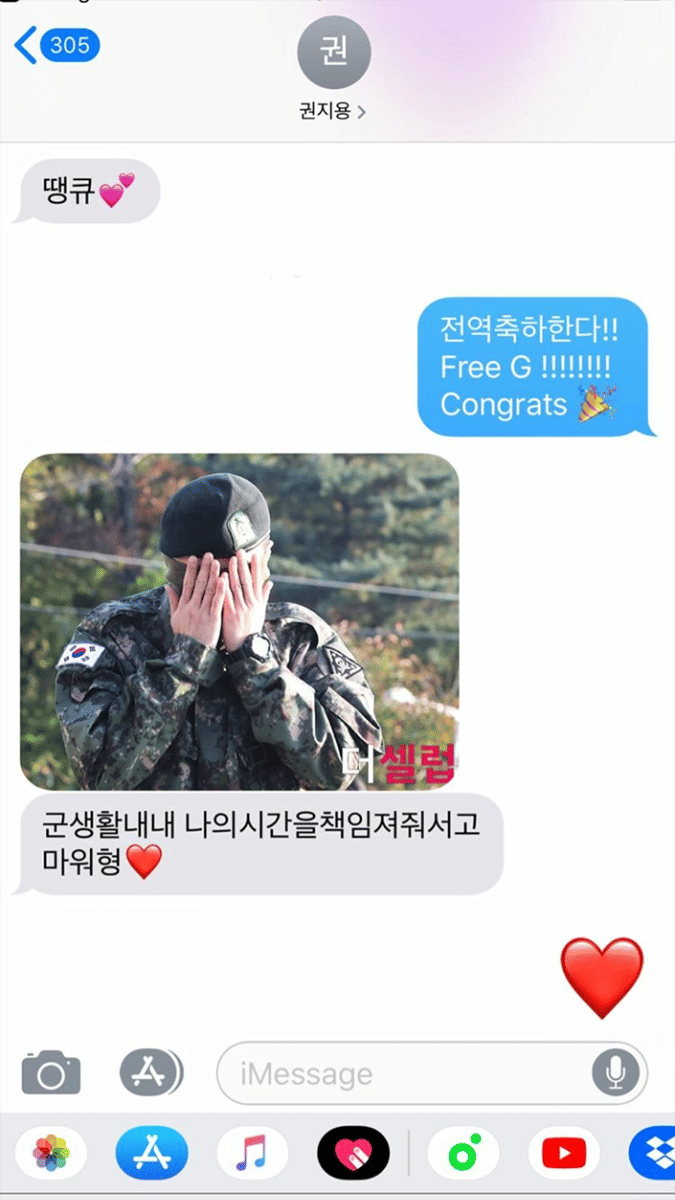This screenshot has width=675, height=1200.
Task: Open the camera to take a photo
Action: click(x=51, y=1073)
